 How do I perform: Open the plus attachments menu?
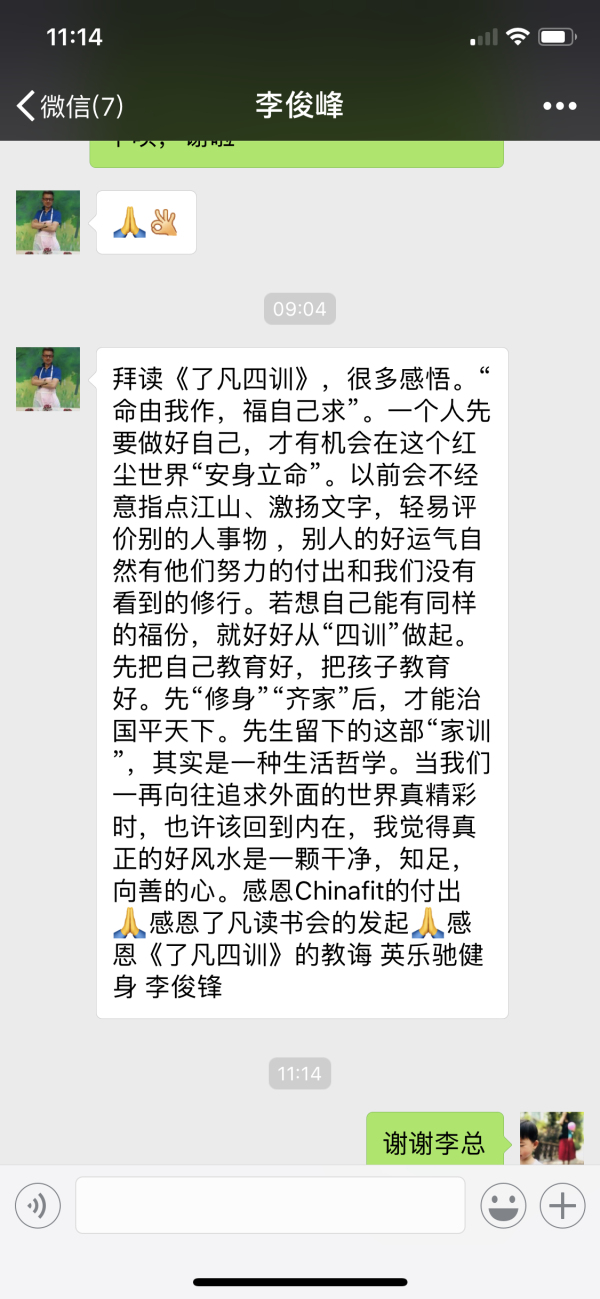(562, 1205)
